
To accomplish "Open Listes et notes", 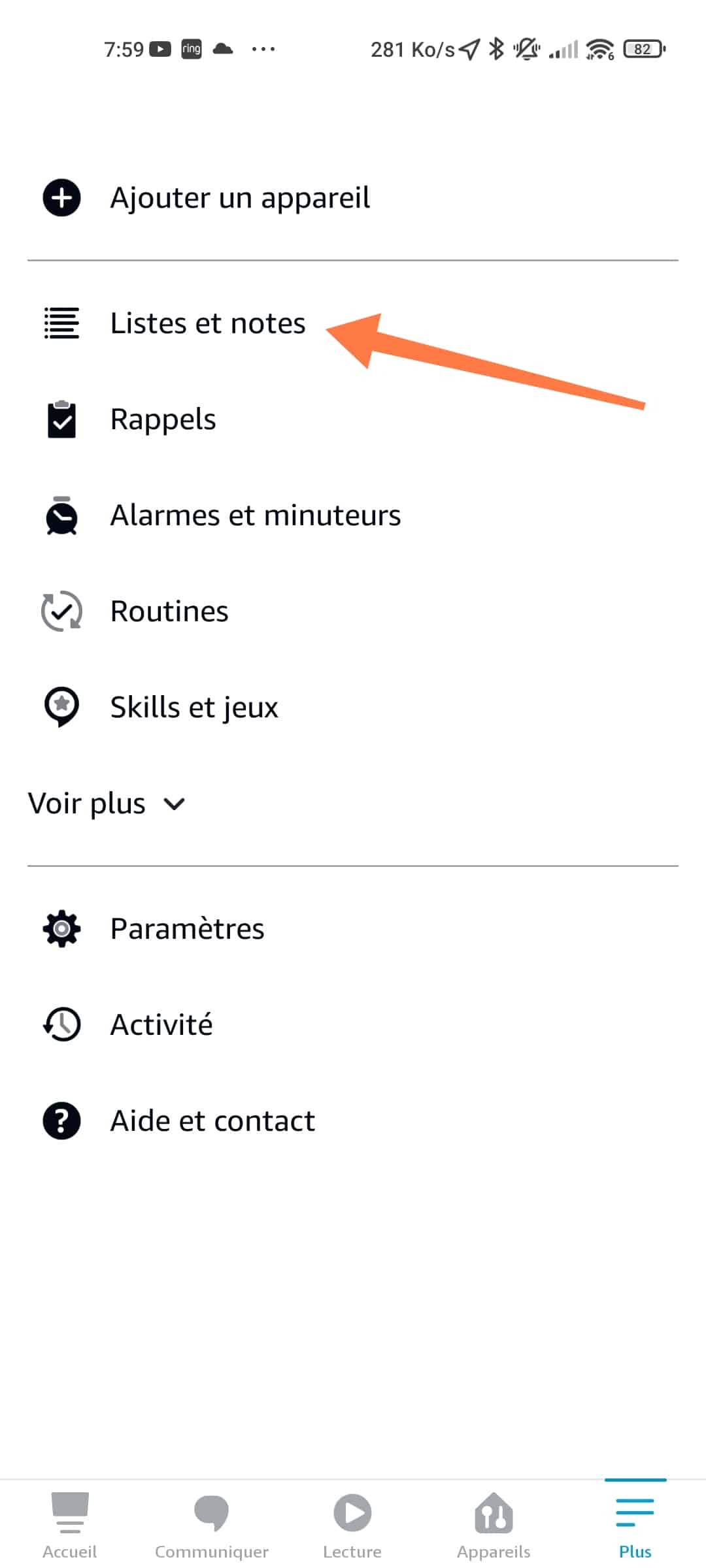I will click(x=353, y=323).
